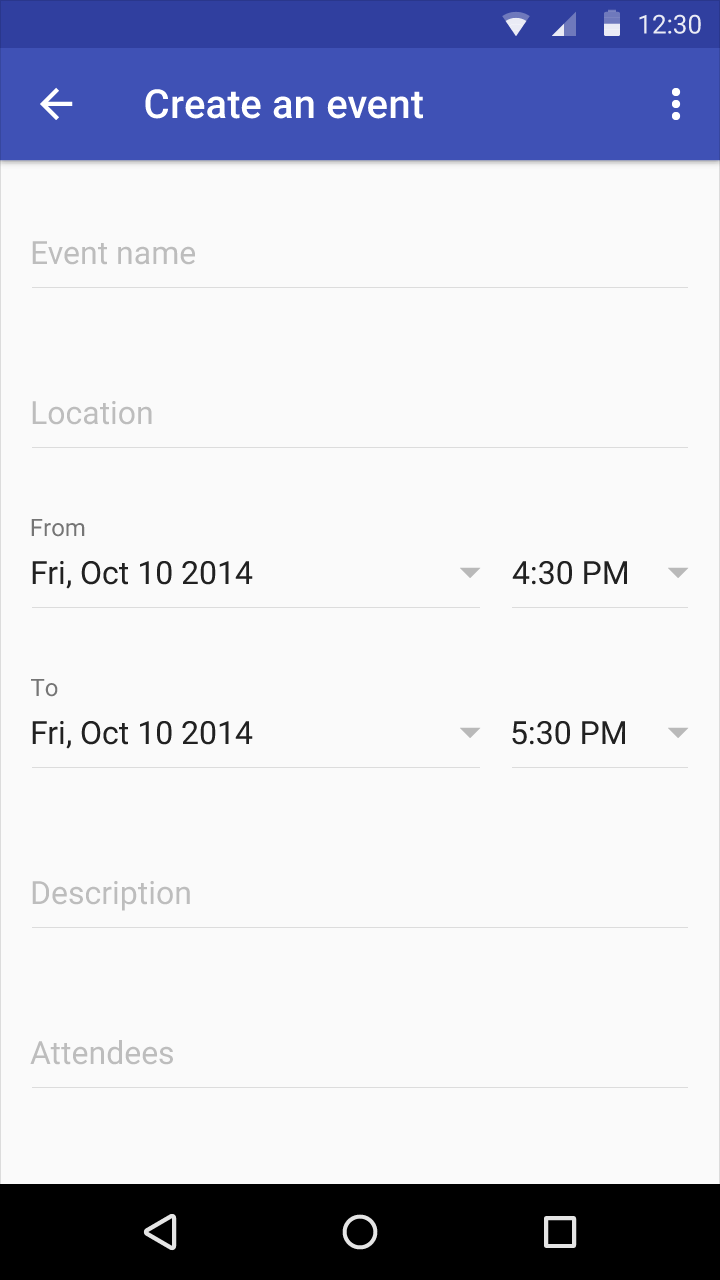Focus the Event name field
Image resolution: width=720 pixels, height=1280 pixels.
359,254
